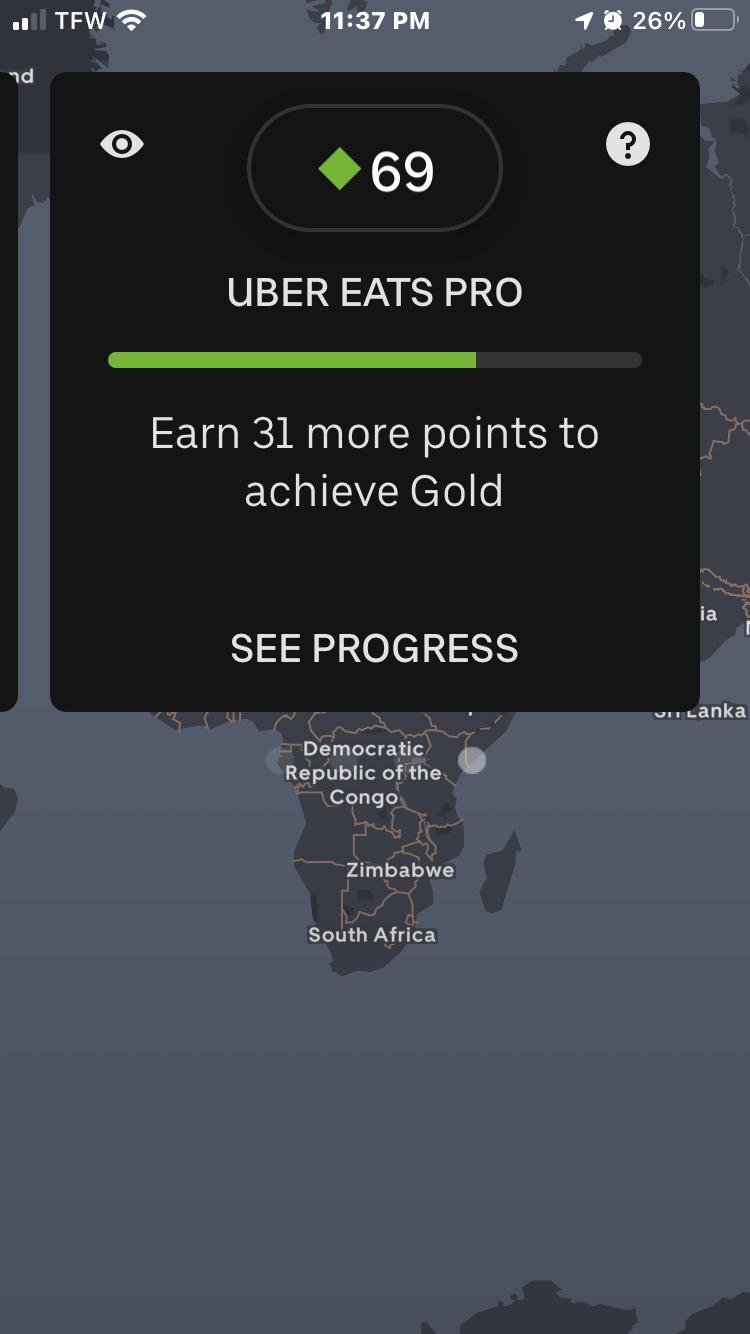Screen dimensions: 750x1334
Task: Click South Africa on the map
Action: coord(372,934)
